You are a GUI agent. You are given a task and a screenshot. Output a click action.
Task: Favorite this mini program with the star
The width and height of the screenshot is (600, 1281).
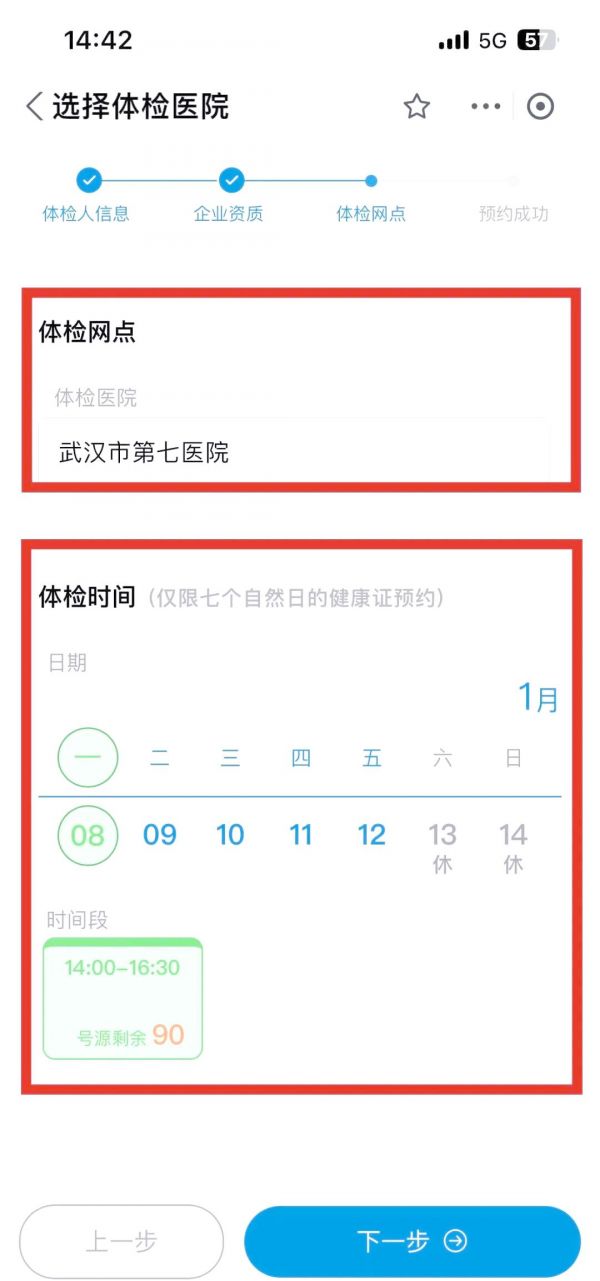(x=417, y=107)
